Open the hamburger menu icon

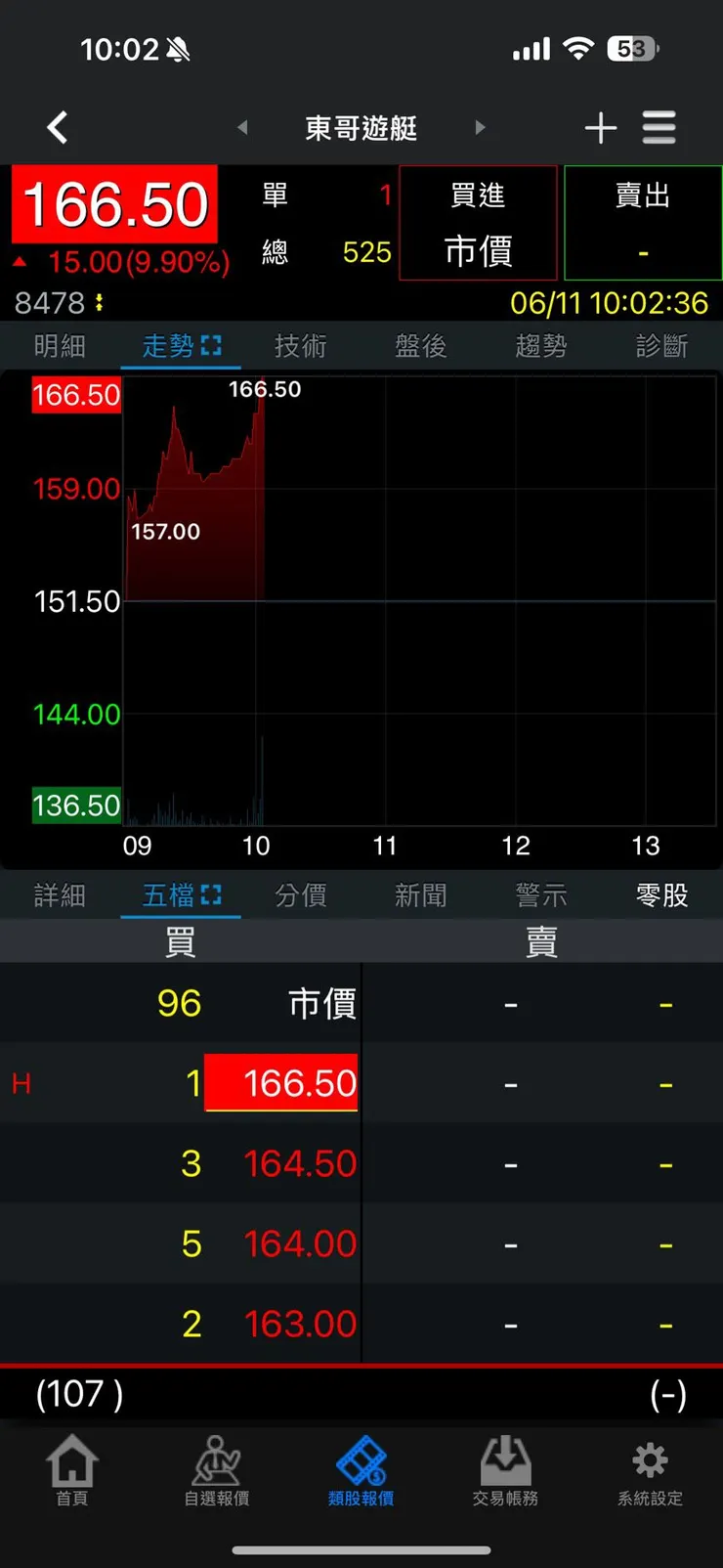[x=659, y=127]
